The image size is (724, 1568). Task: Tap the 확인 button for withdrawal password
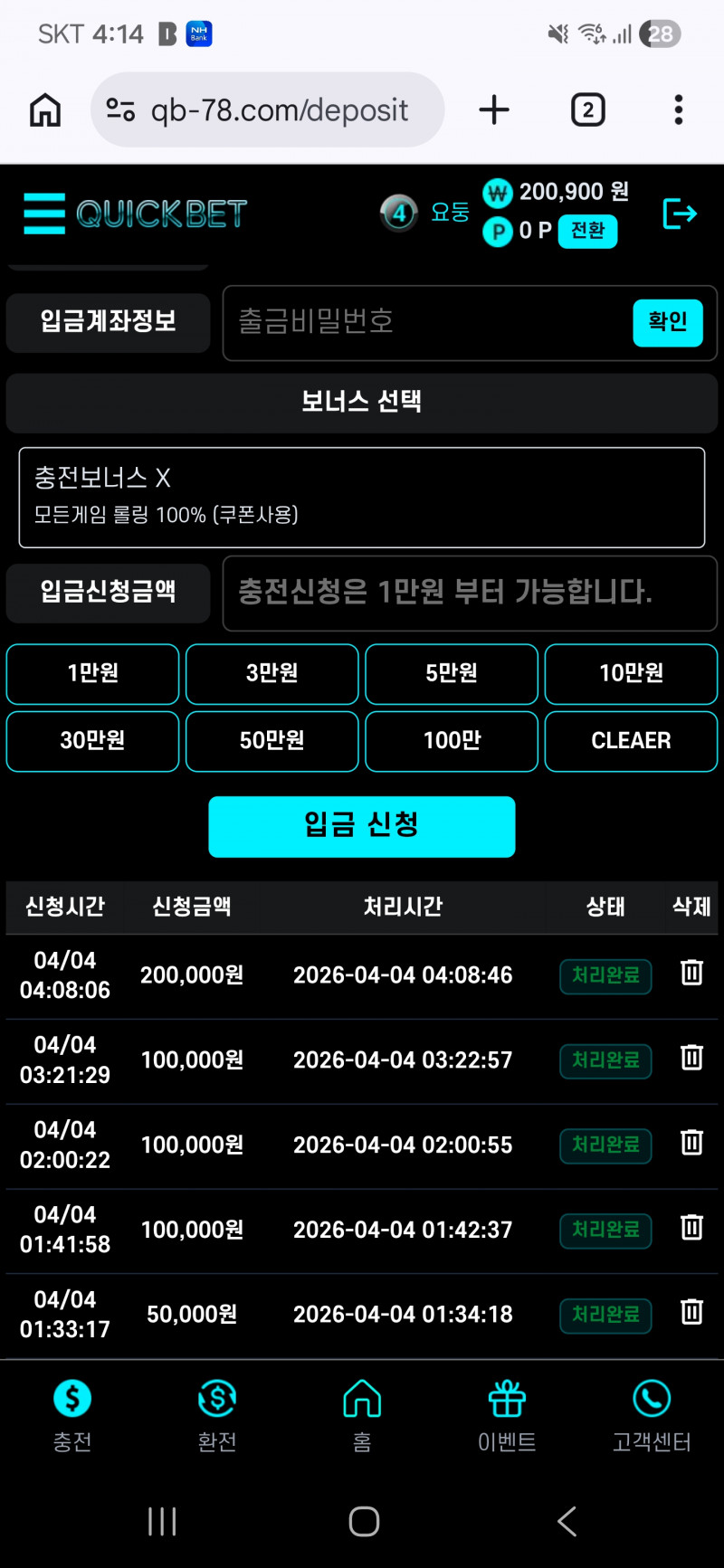[667, 322]
